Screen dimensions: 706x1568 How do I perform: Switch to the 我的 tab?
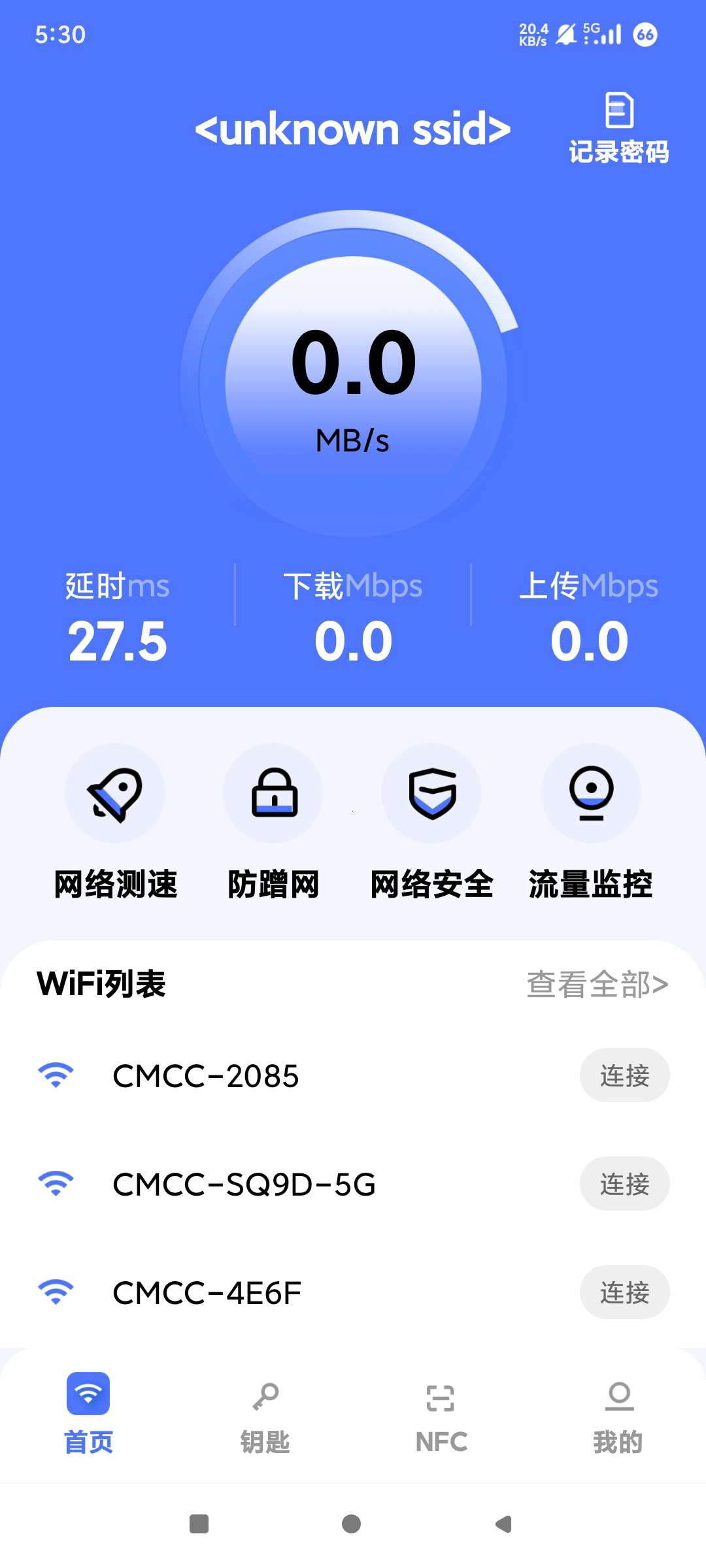pos(618,1414)
